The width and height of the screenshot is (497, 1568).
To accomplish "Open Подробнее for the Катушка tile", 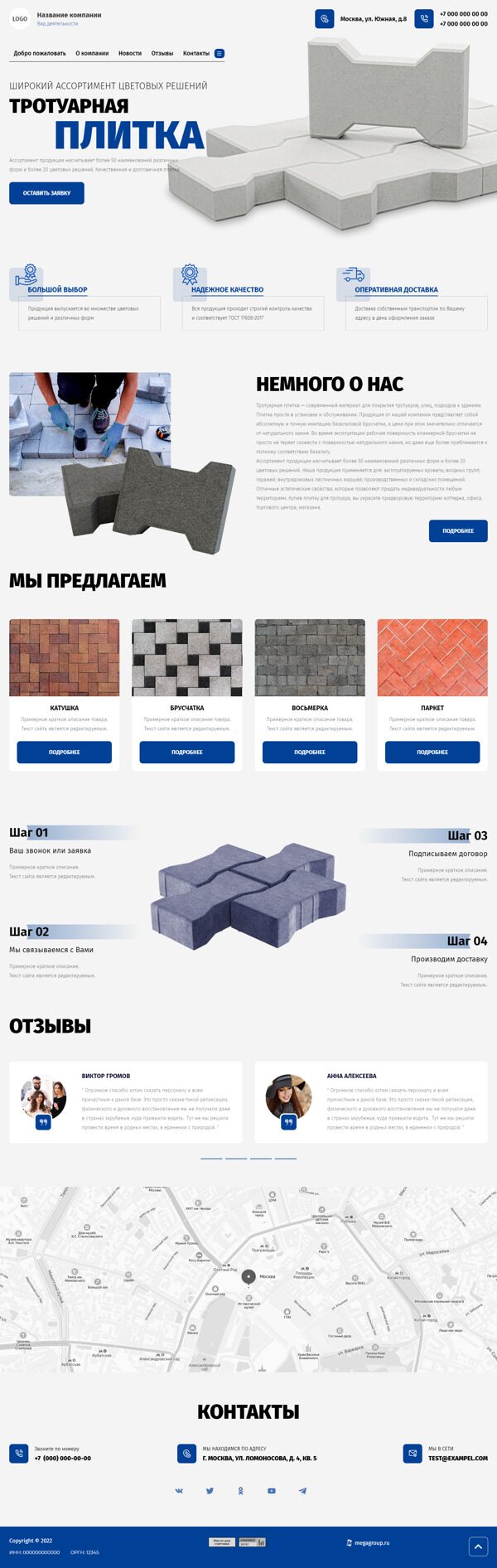I will [x=65, y=752].
